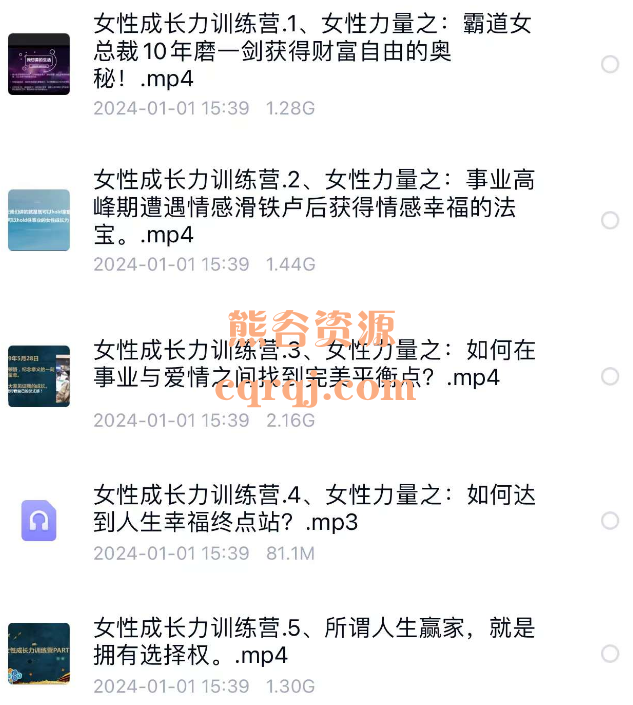Select the 81.1M mp3 file checkbox
Screen dimensions: 633x705
(610, 521)
